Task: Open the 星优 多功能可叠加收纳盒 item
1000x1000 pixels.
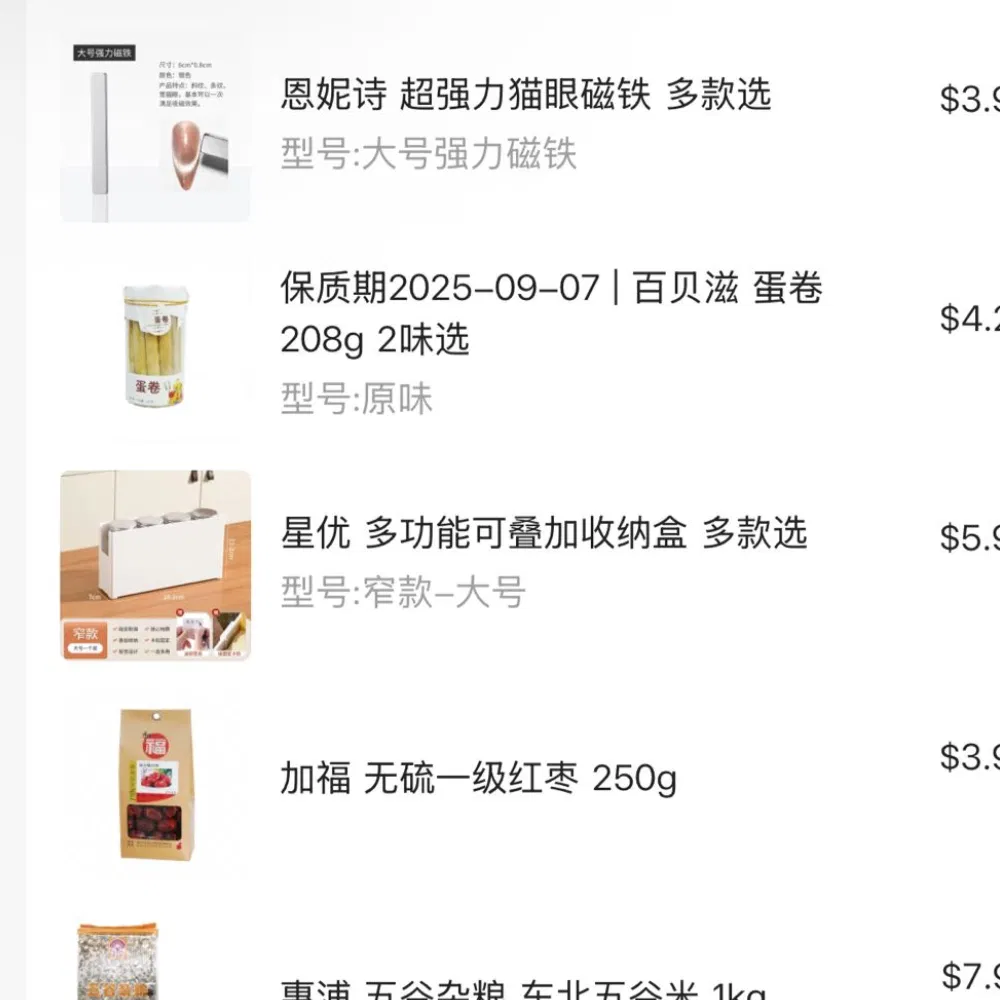Action: (x=543, y=533)
